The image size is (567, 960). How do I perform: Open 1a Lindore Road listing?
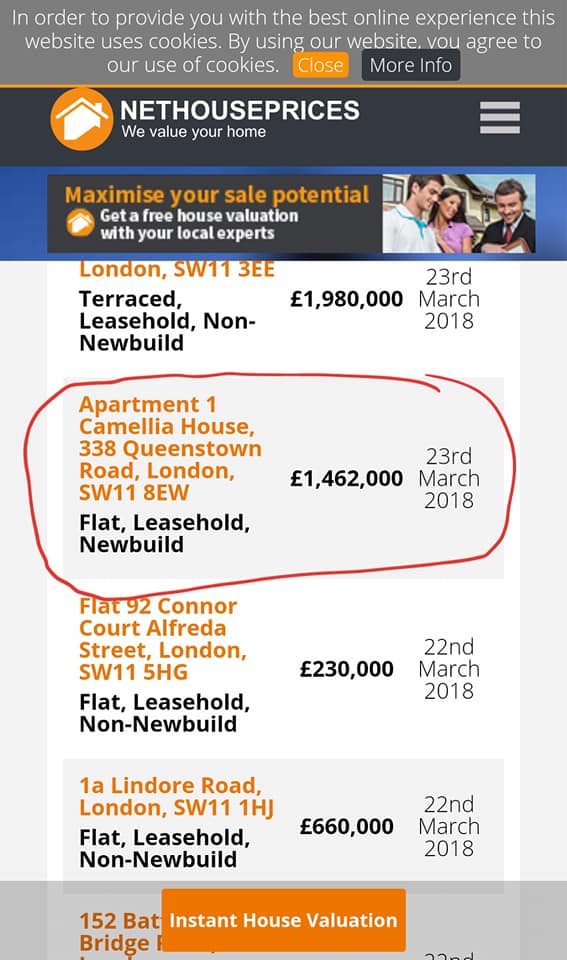pos(176,796)
